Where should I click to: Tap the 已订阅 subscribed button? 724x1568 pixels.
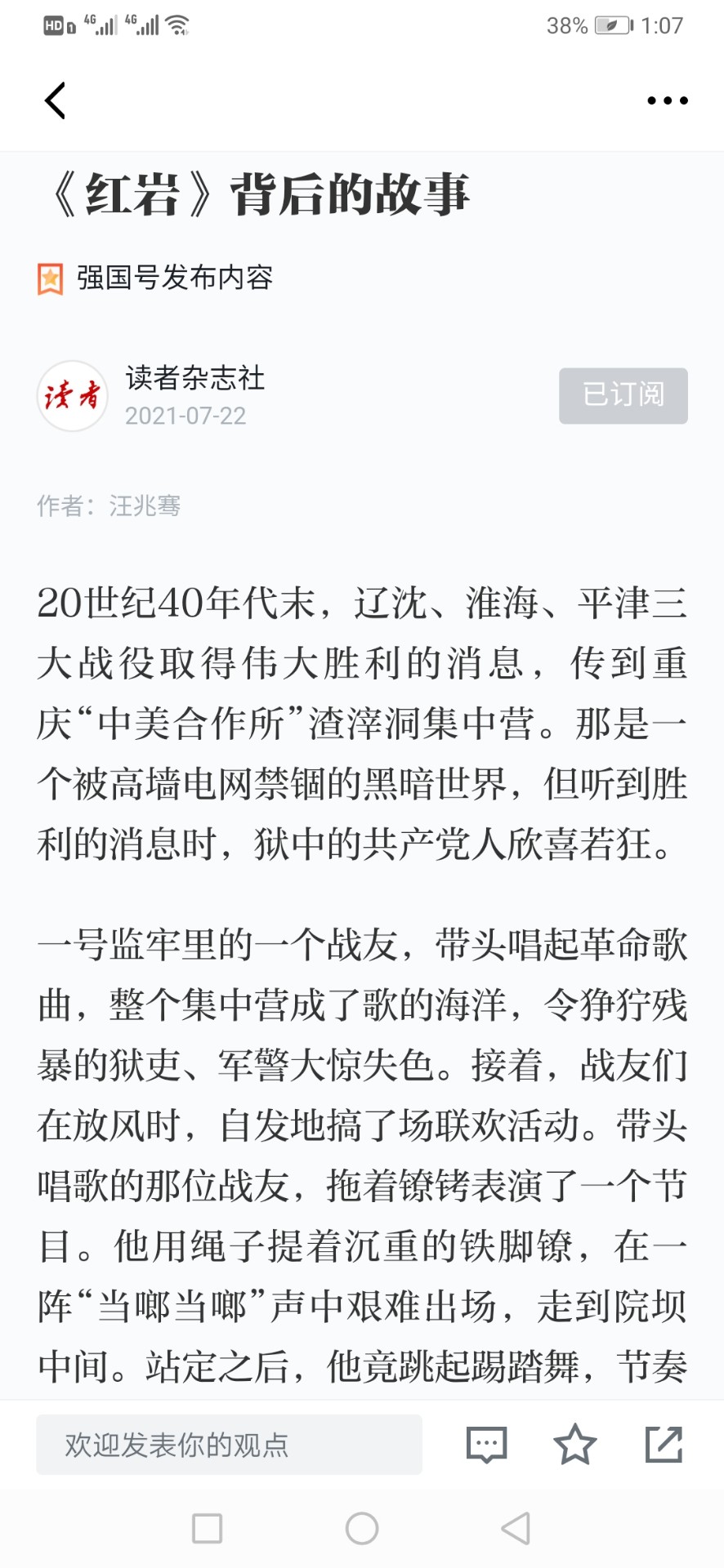(623, 395)
